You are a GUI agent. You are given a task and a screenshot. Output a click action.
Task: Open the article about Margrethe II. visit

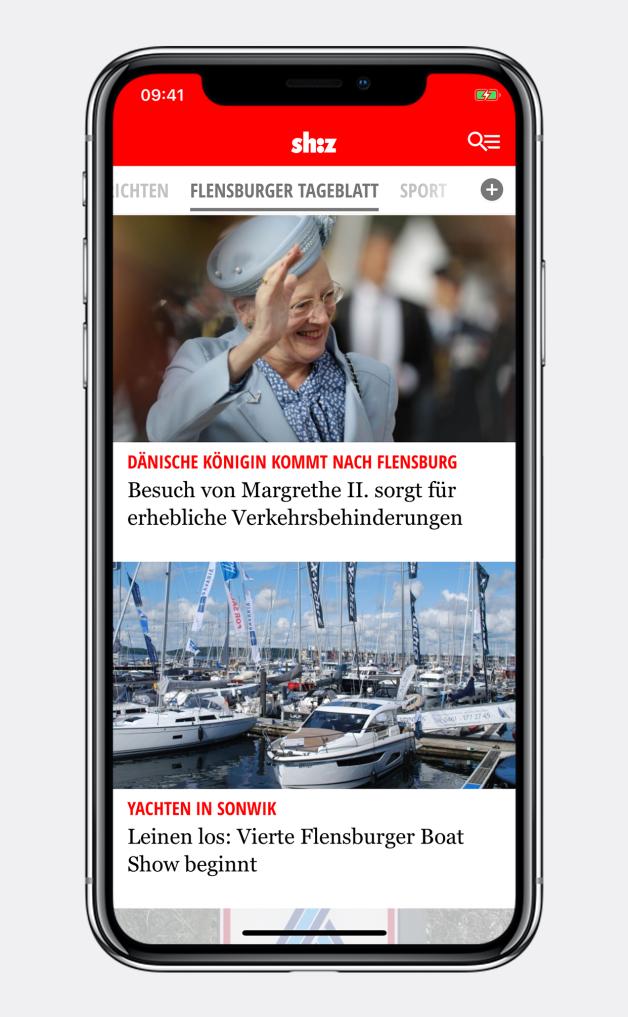point(294,504)
